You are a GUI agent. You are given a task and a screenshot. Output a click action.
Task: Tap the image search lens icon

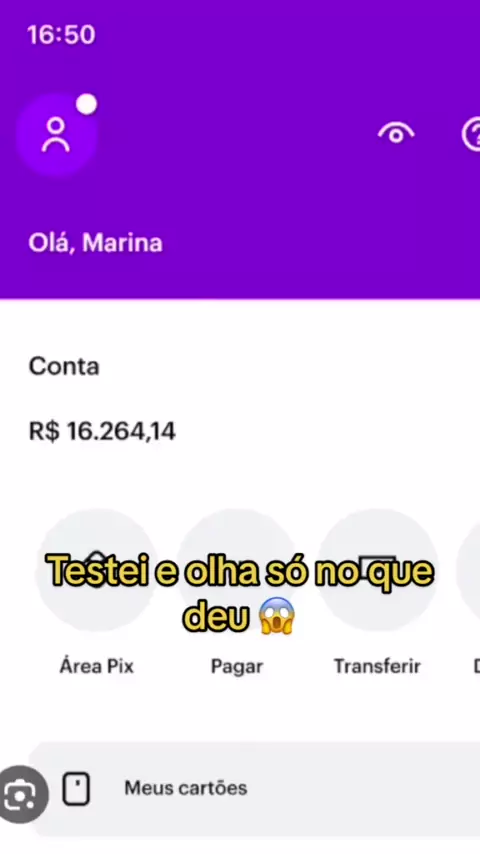pyautogui.click(x=21, y=795)
